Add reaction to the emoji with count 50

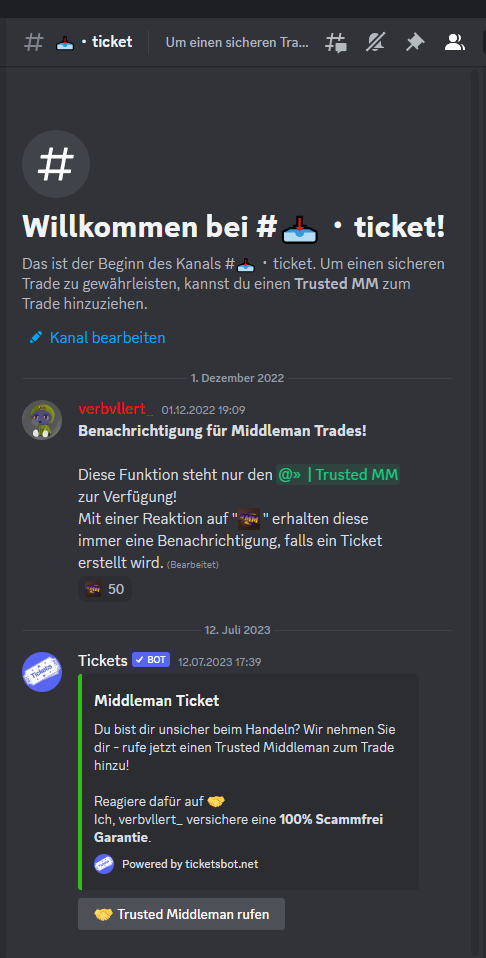tap(105, 589)
